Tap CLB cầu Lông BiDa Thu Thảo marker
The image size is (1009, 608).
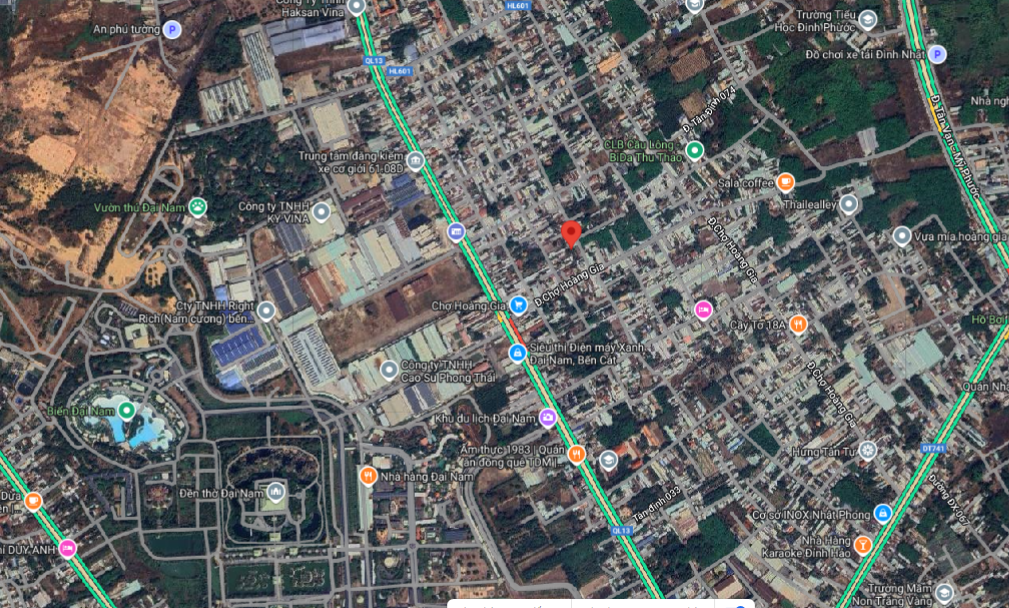(x=694, y=151)
